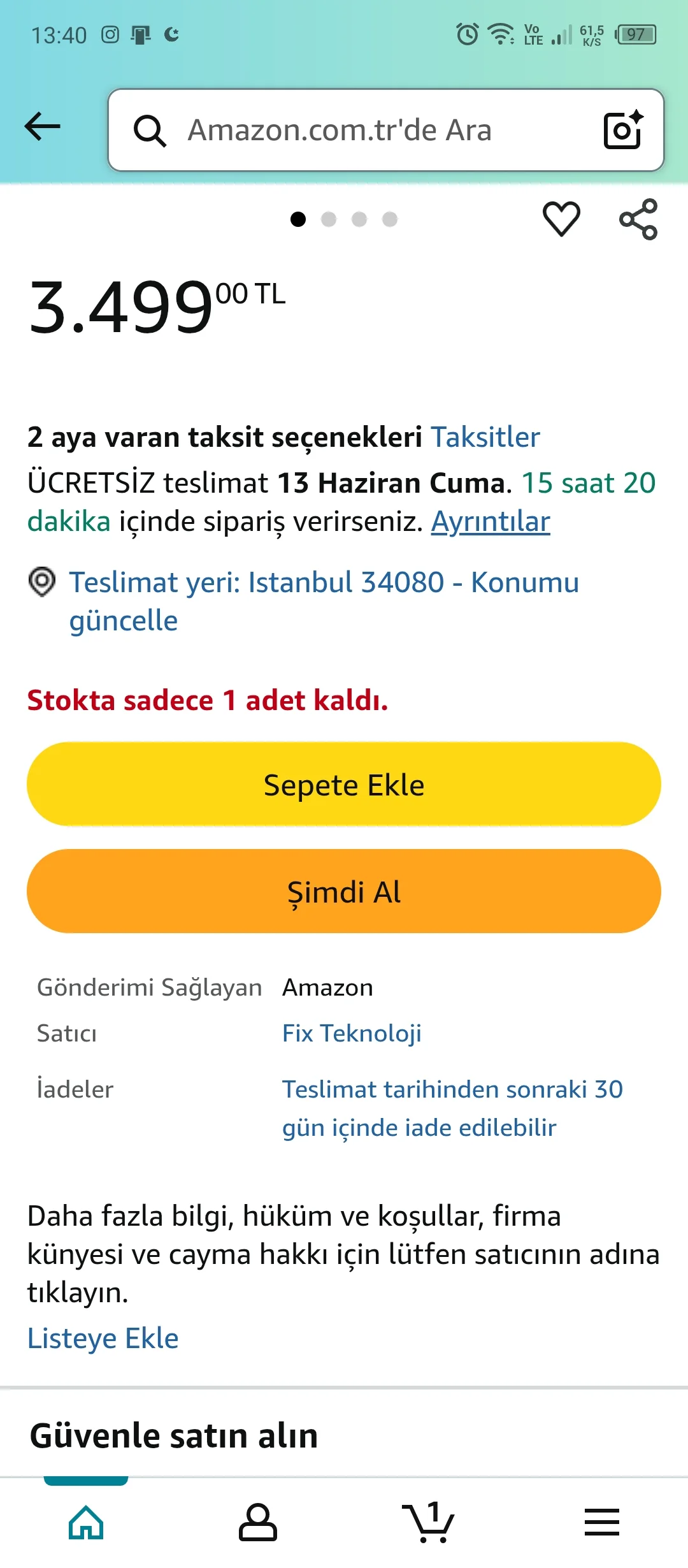
Task: Add product to favorites with heart icon
Action: tap(561, 219)
